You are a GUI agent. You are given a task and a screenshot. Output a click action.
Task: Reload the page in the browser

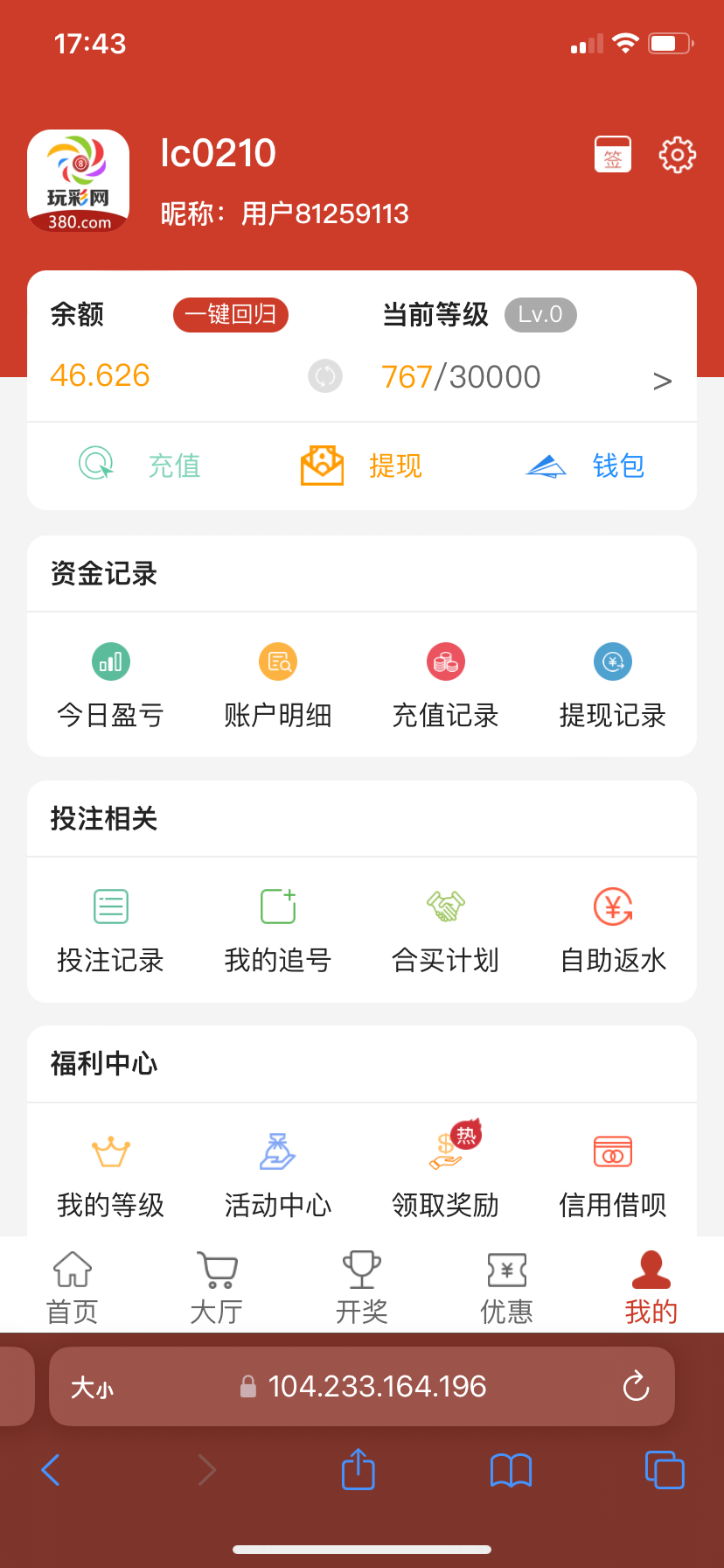coord(636,1386)
